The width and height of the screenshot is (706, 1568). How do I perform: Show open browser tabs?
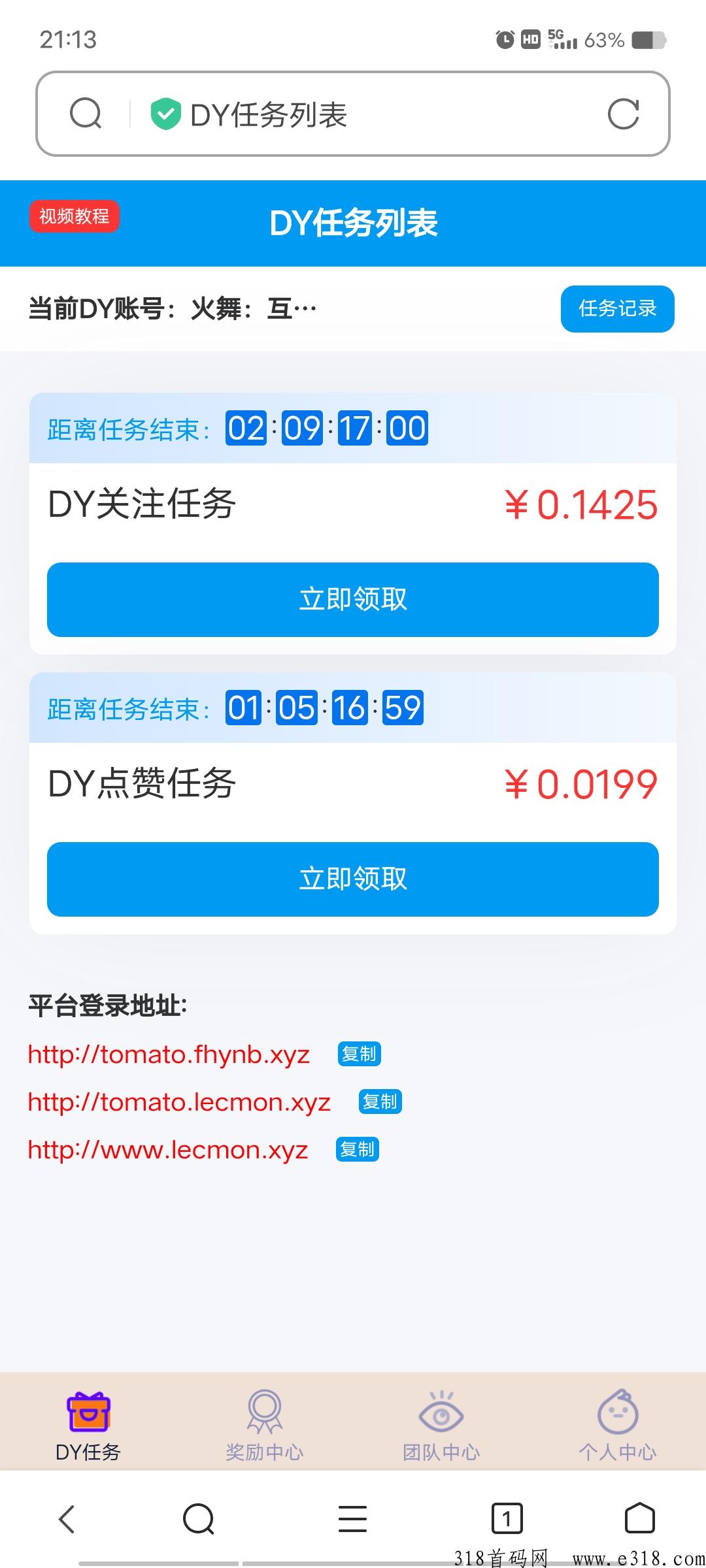coord(507,1518)
